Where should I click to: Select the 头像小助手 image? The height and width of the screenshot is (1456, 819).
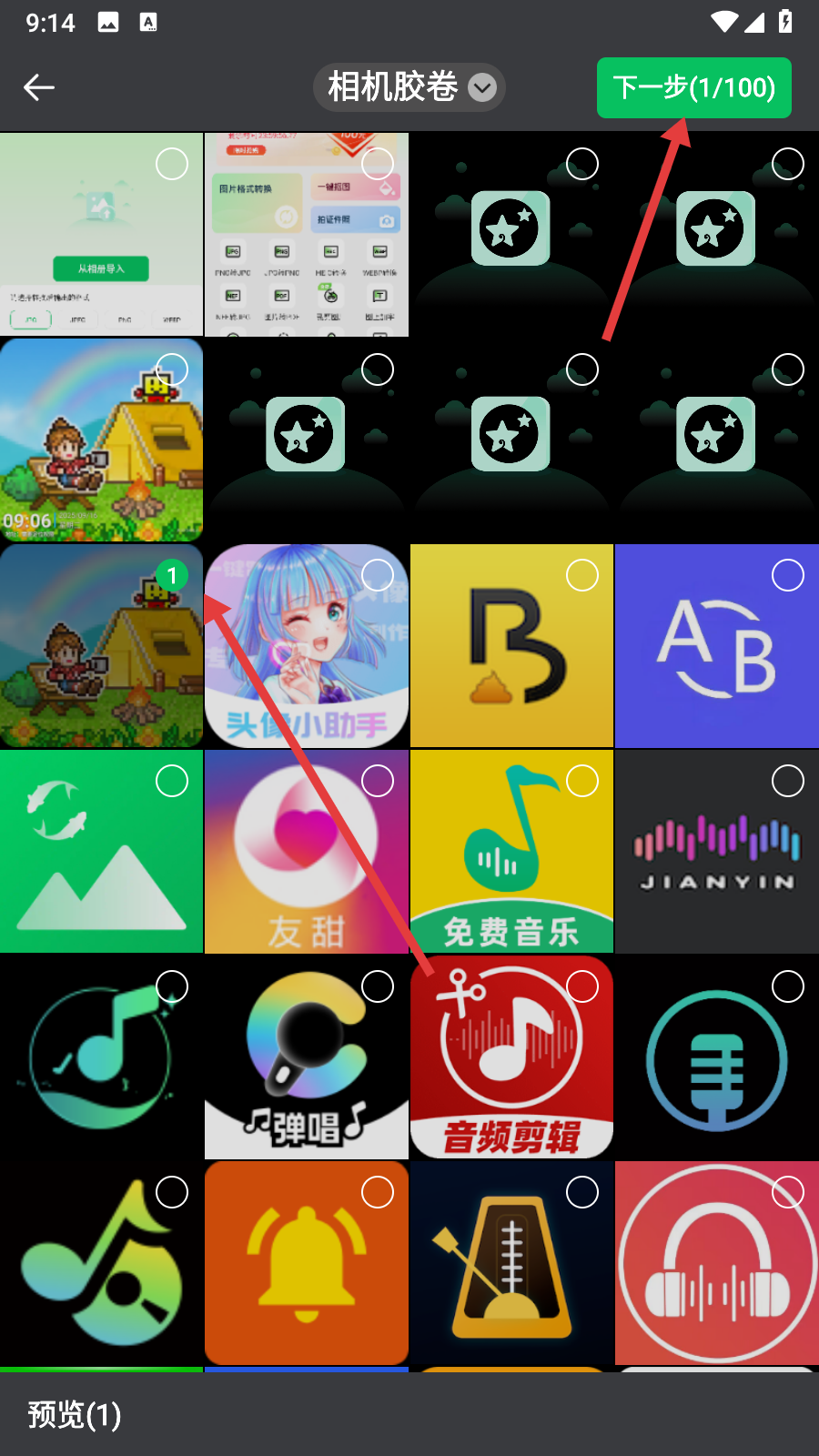378,575
